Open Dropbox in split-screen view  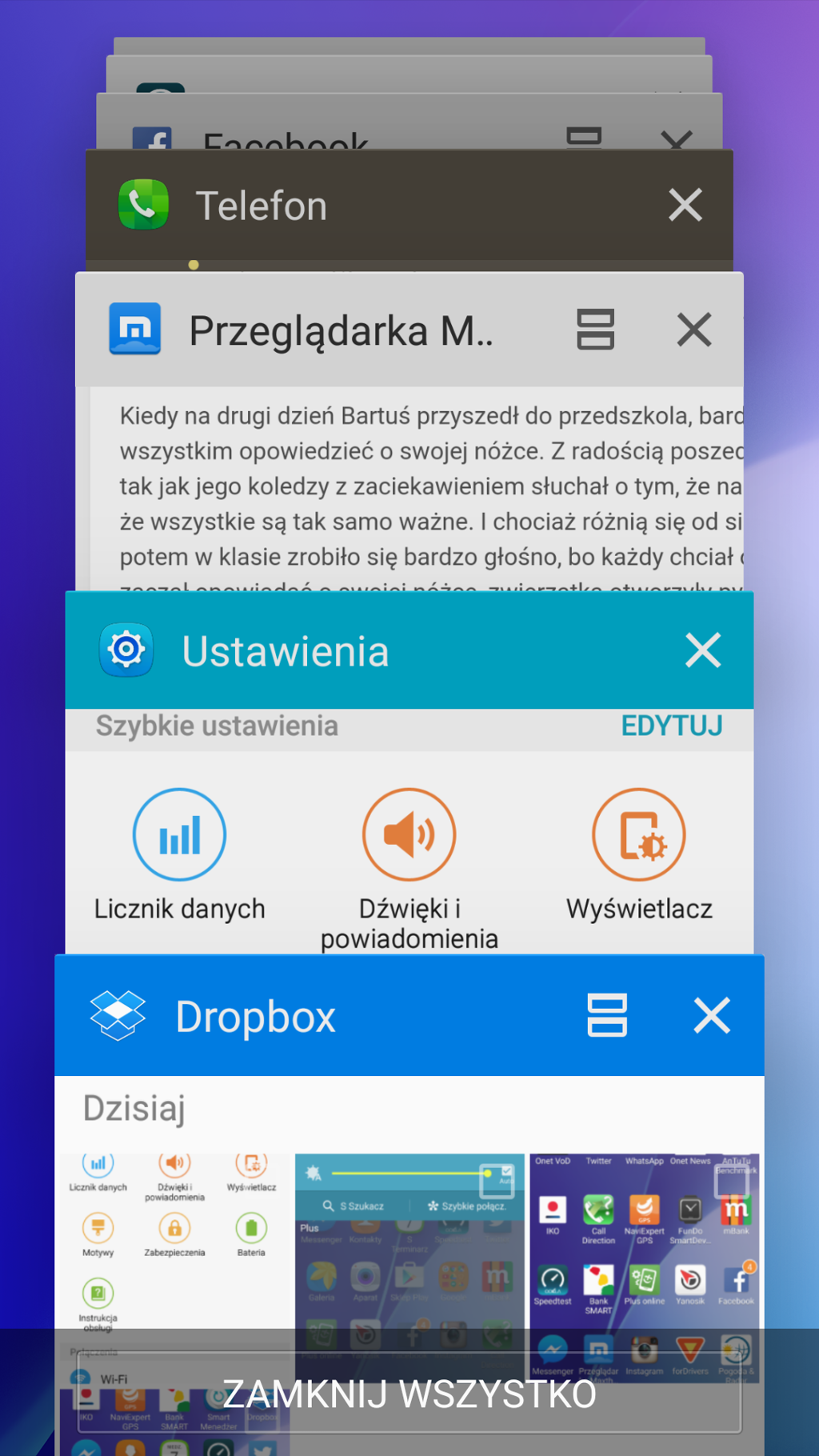click(607, 1016)
